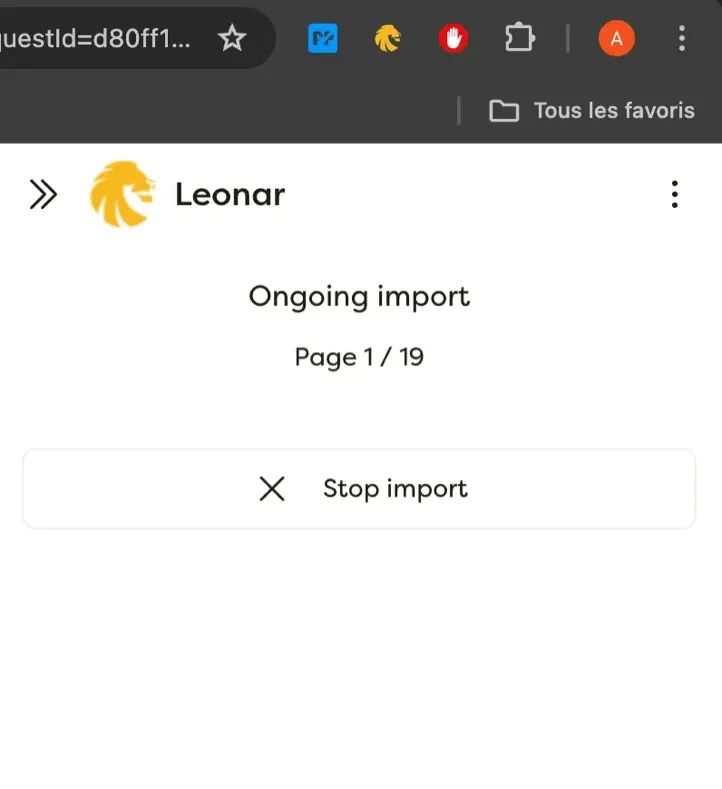Click the AdBlock hand icon
Screen dimensions: 722x789
(452, 38)
